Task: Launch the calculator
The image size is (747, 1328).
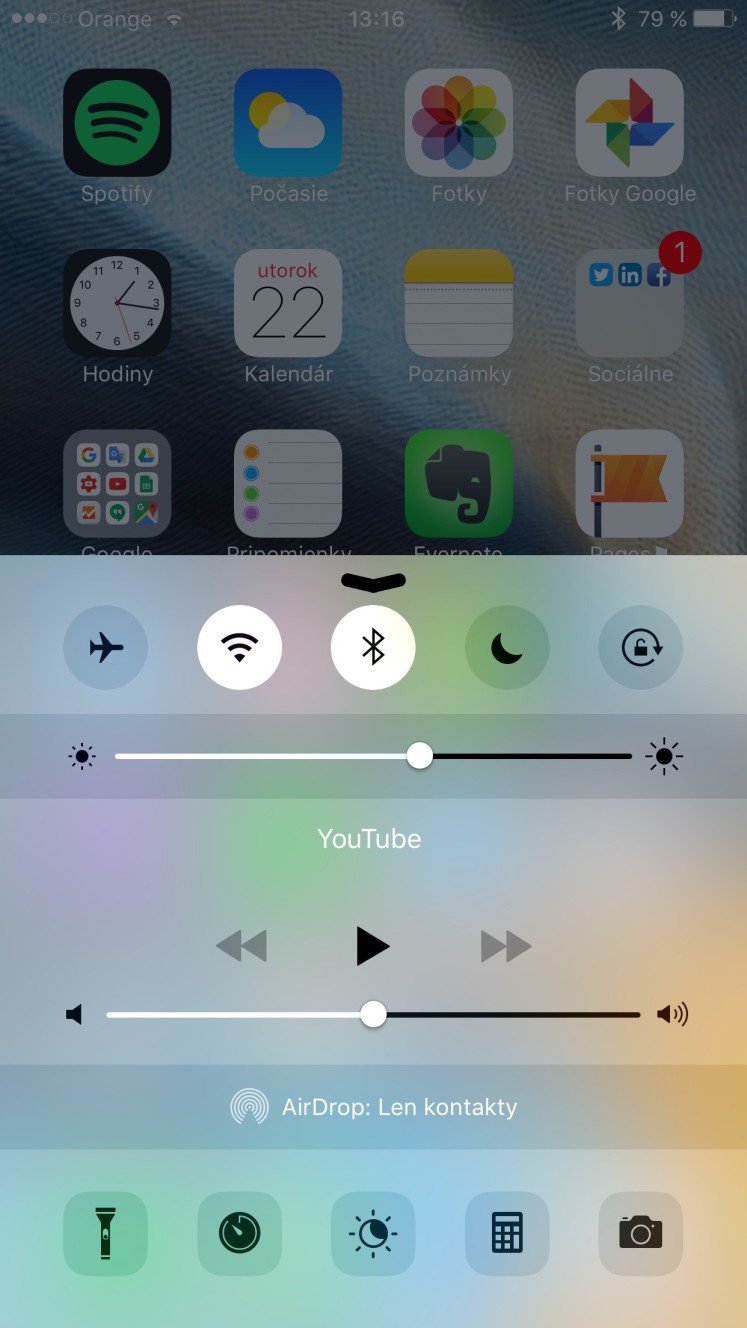Action: point(507,1234)
